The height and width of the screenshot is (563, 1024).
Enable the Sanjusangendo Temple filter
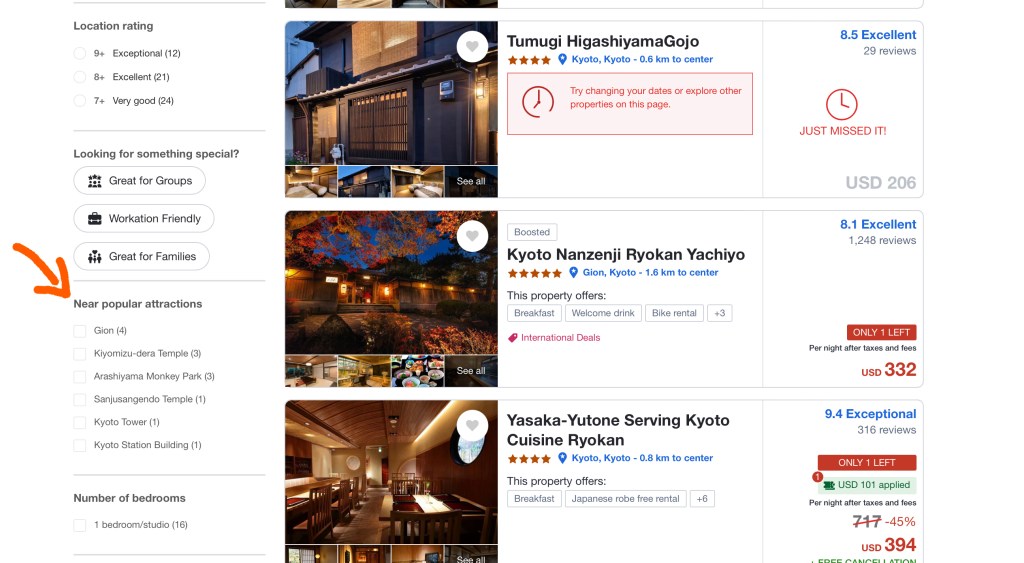pyautogui.click(x=80, y=400)
